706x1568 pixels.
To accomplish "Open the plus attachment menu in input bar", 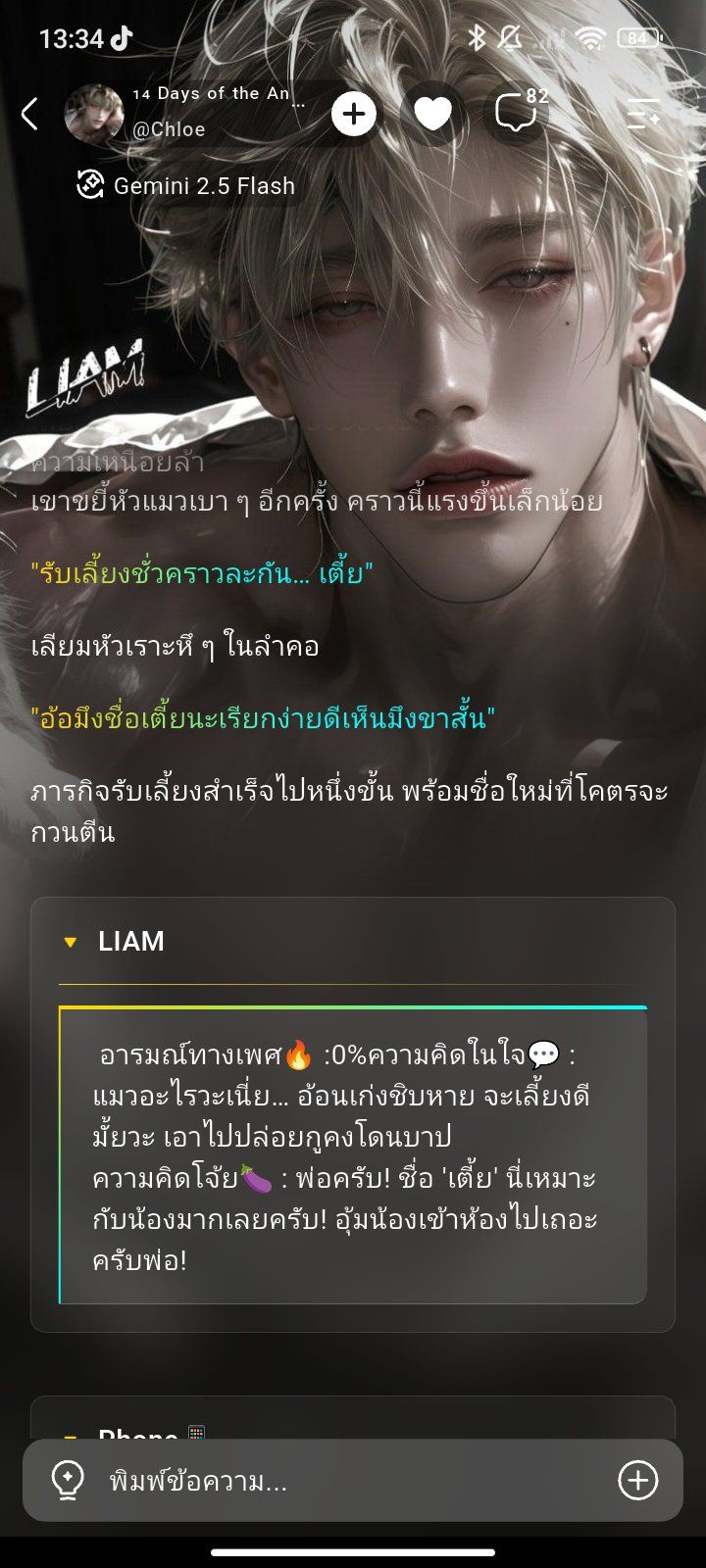I will (637, 1480).
